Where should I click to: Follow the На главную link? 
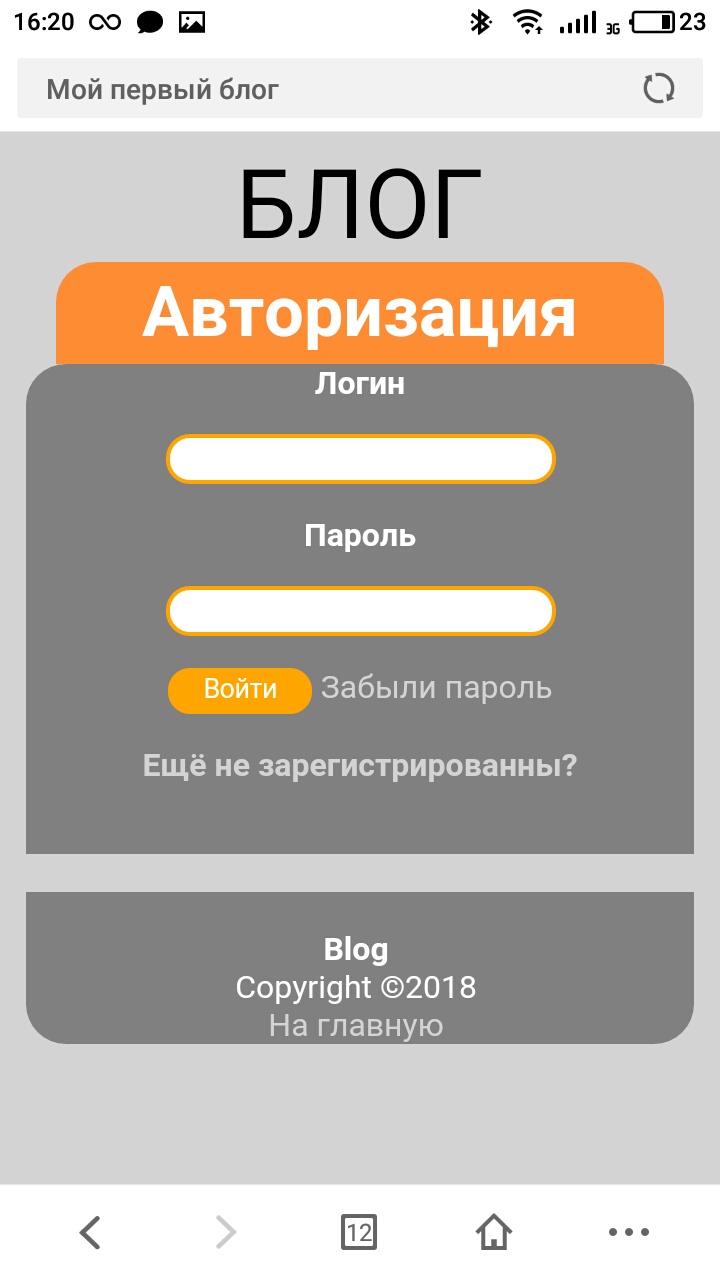click(356, 1026)
